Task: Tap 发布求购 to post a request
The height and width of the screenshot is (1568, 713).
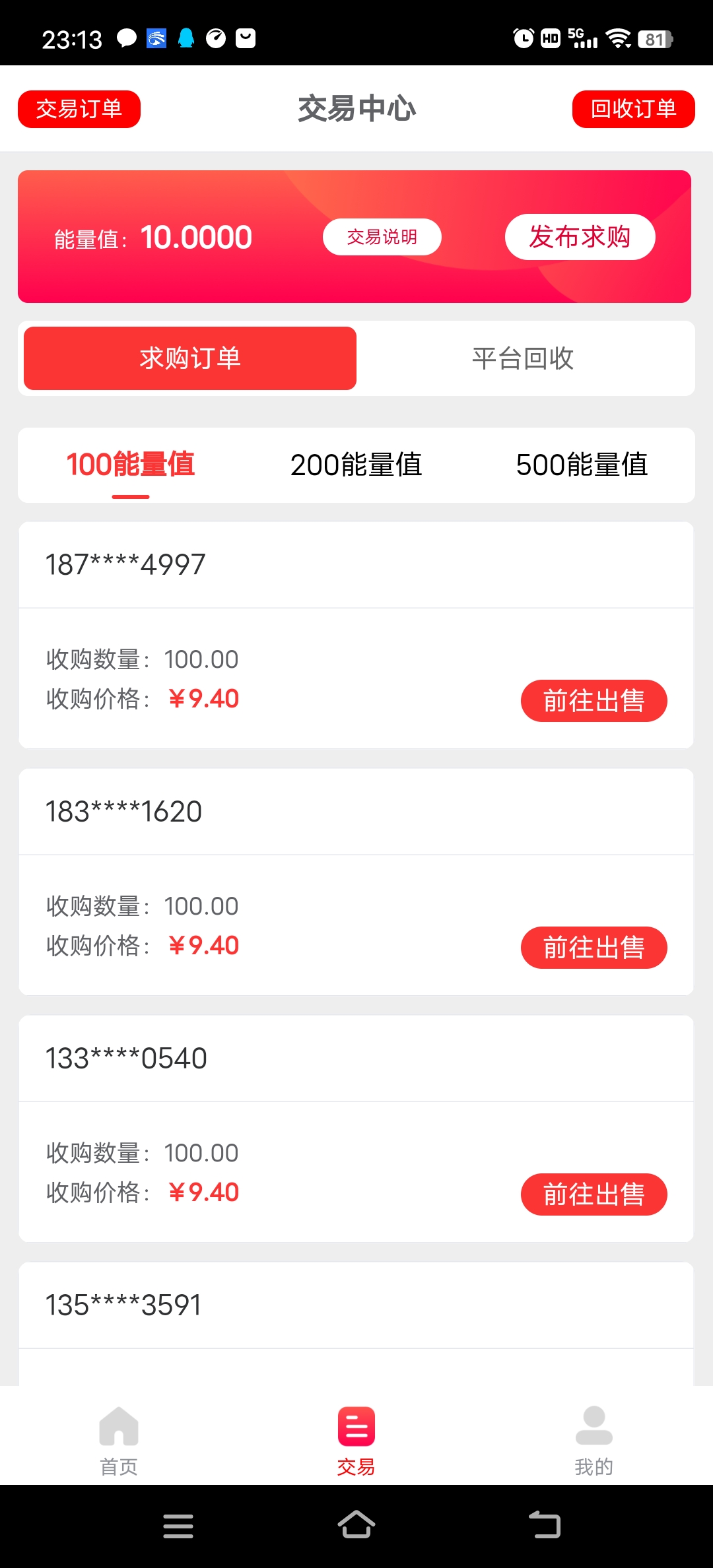Action: (580, 237)
